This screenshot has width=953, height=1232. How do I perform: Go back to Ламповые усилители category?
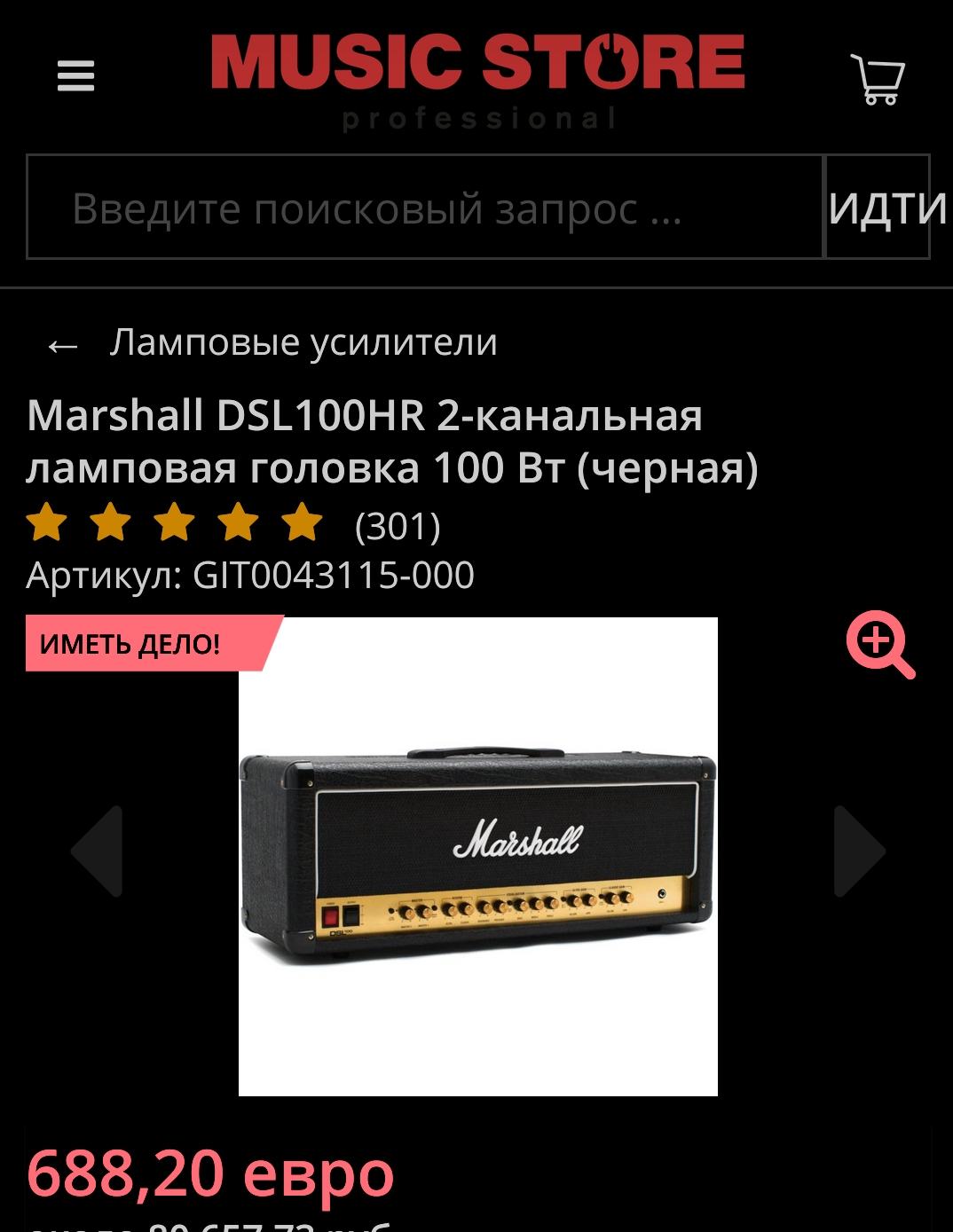272,342
